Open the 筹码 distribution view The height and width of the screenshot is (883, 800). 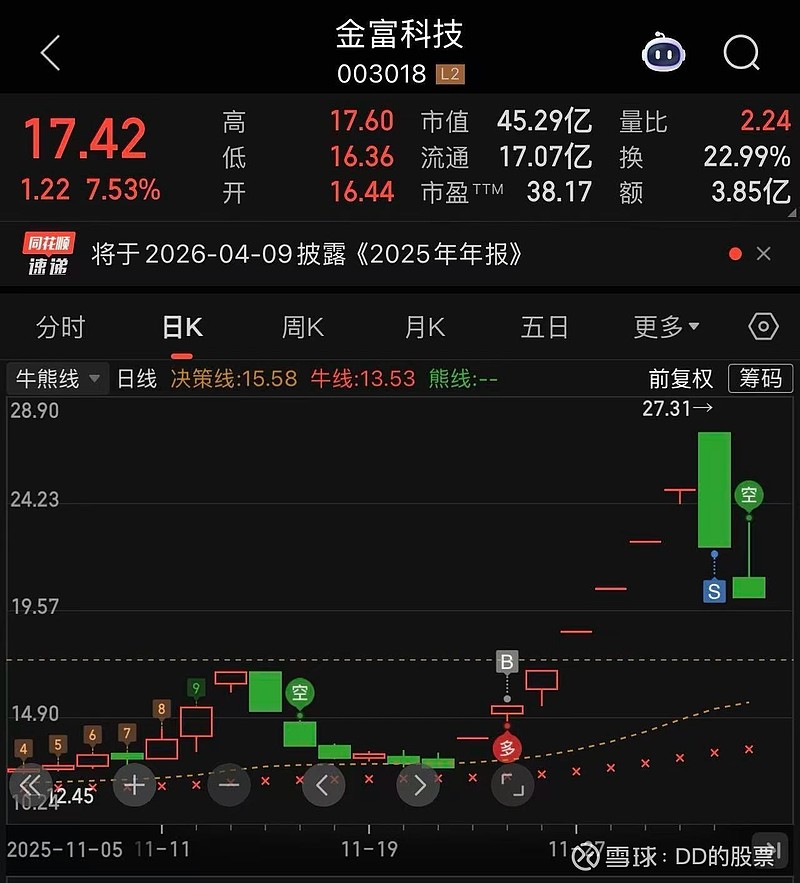click(760, 379)
